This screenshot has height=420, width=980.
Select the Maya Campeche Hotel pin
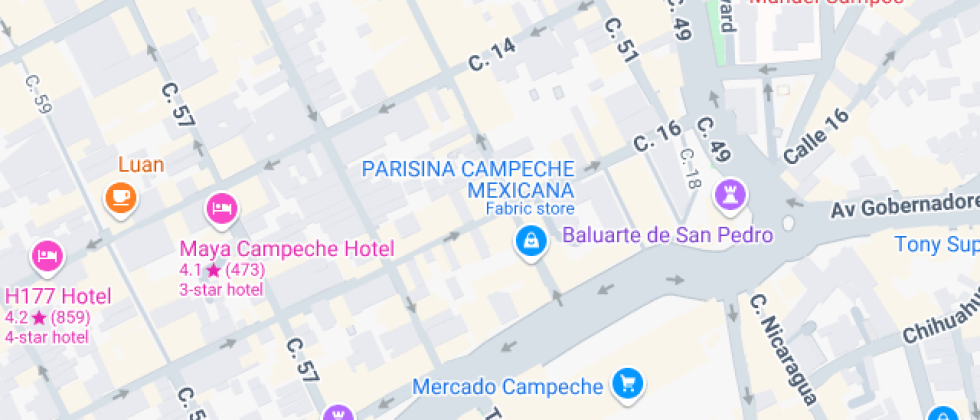(x=221, y=208)
